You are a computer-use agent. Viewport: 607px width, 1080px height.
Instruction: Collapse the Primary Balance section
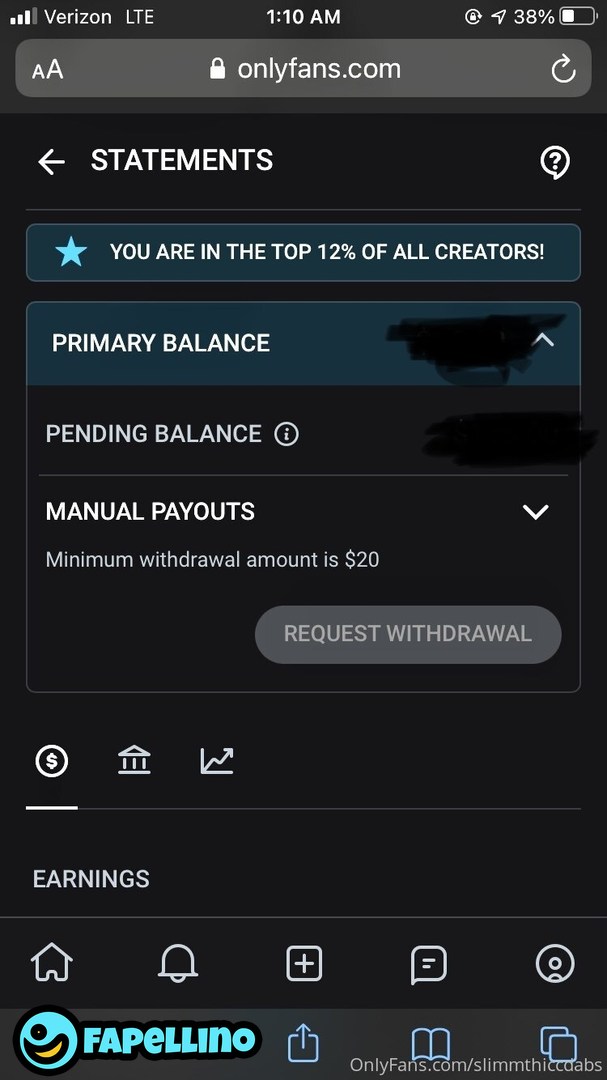543,341
